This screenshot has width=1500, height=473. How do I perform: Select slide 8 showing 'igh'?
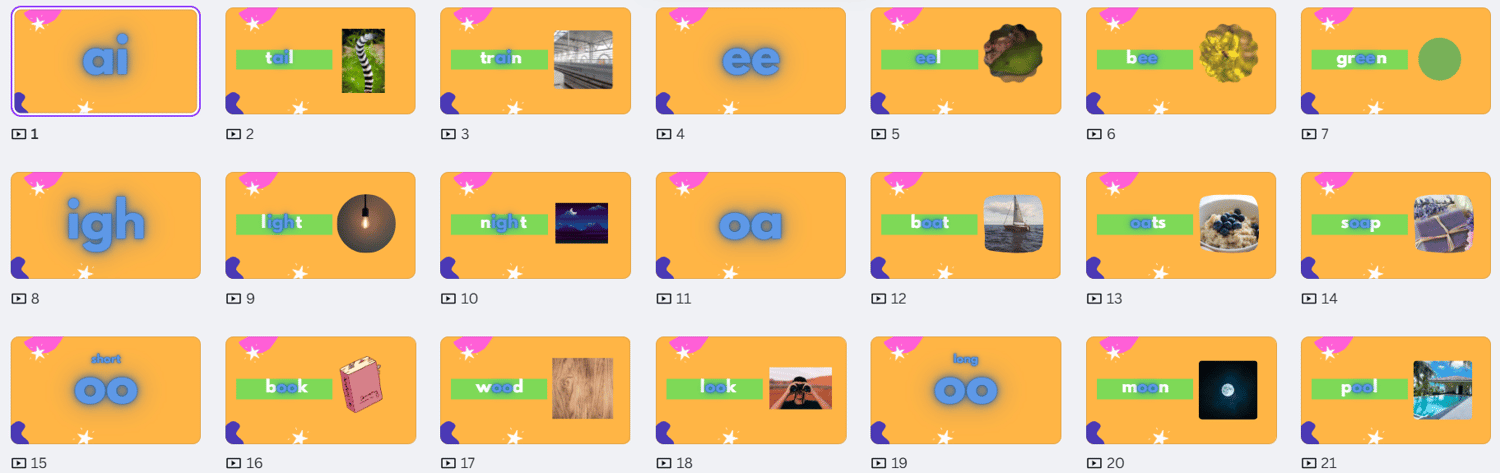pos(105,225)
